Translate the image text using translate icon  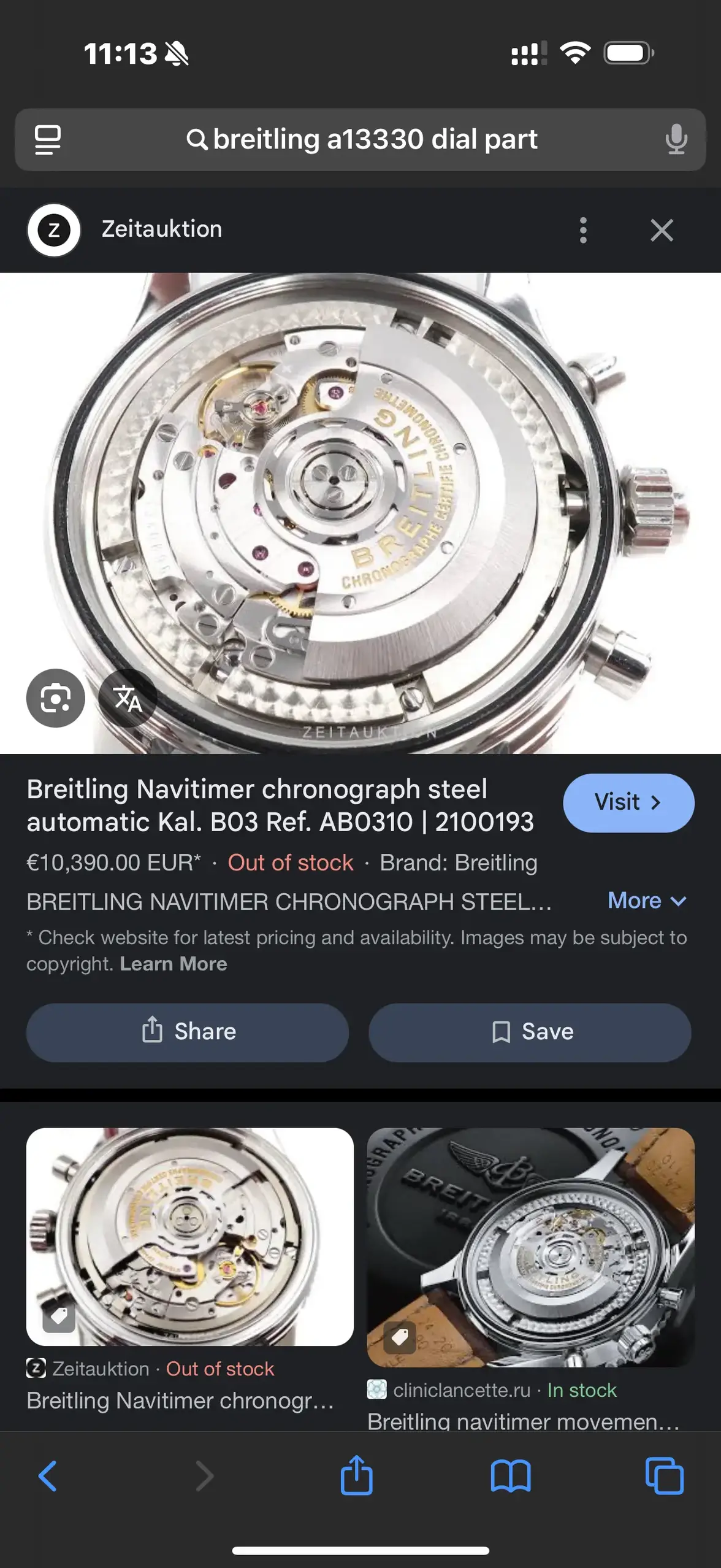click(x=128, y=698)
